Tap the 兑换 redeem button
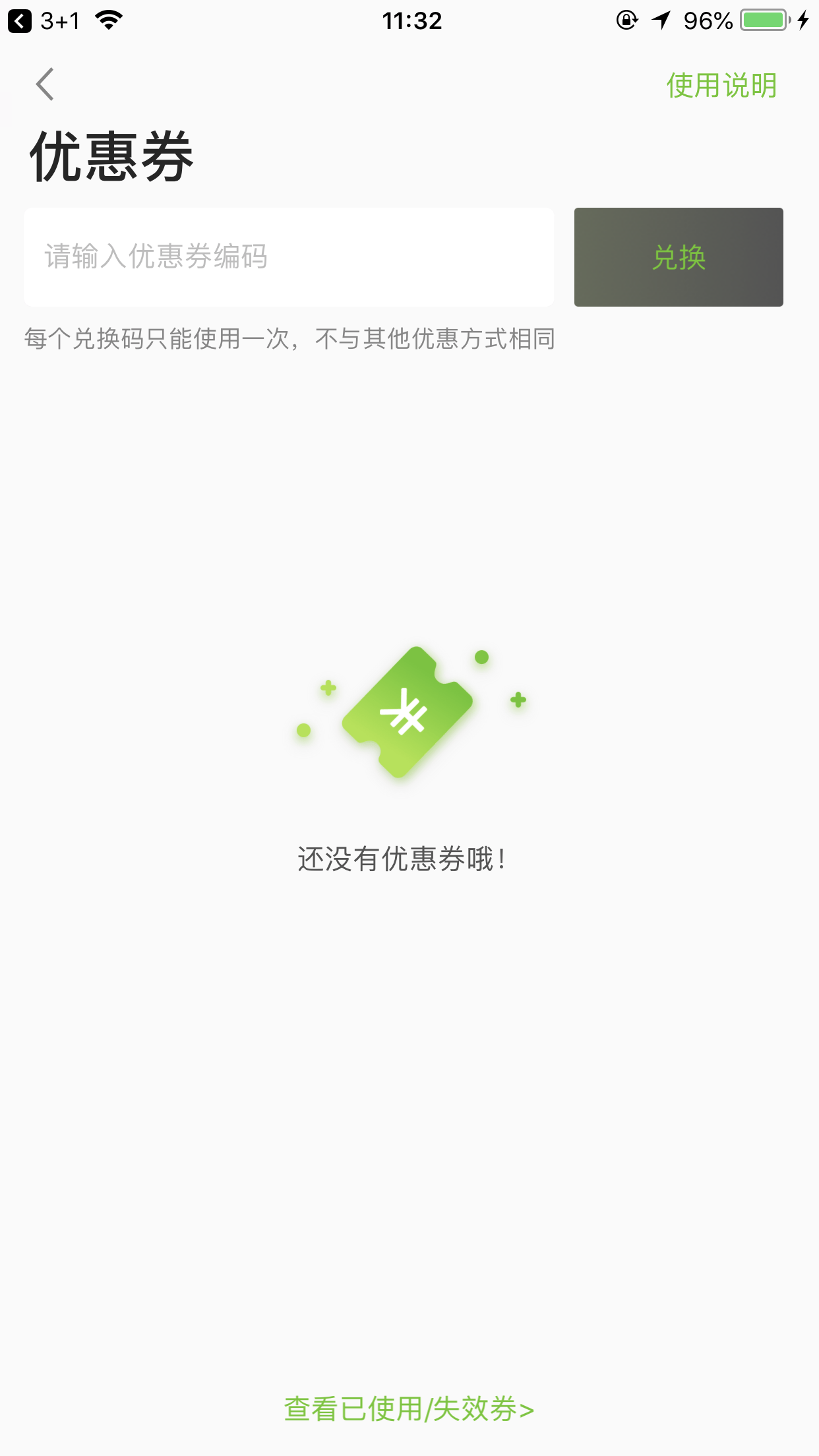This screenshot has width=819, height=1456. (x=679, y=257)
